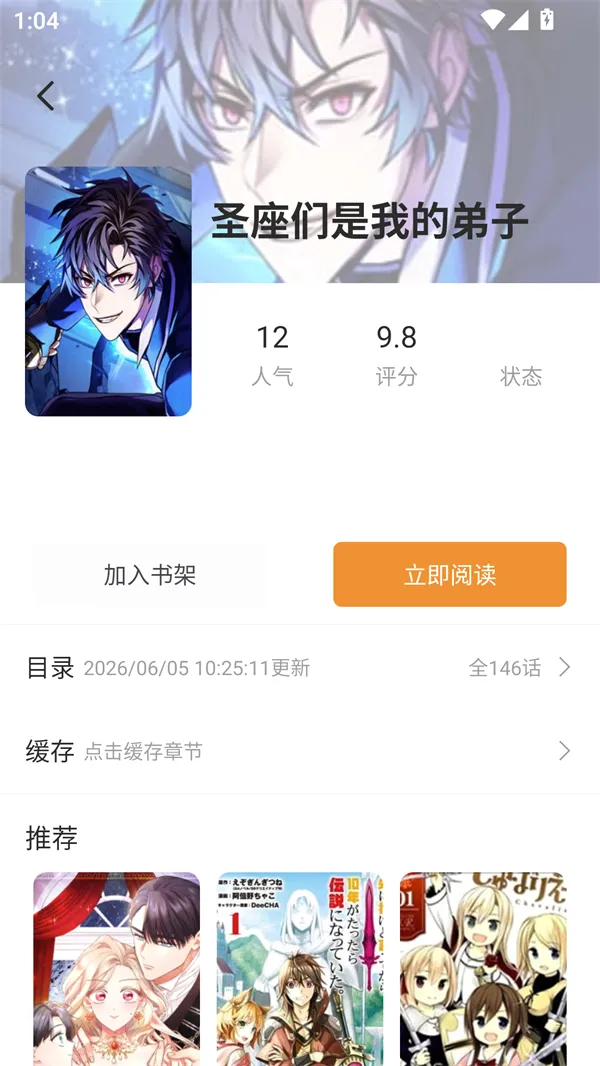Open the recommended comic with the blonde knights cover
The width and height of the screenshot is (600, 1066).
pos(483,969)
